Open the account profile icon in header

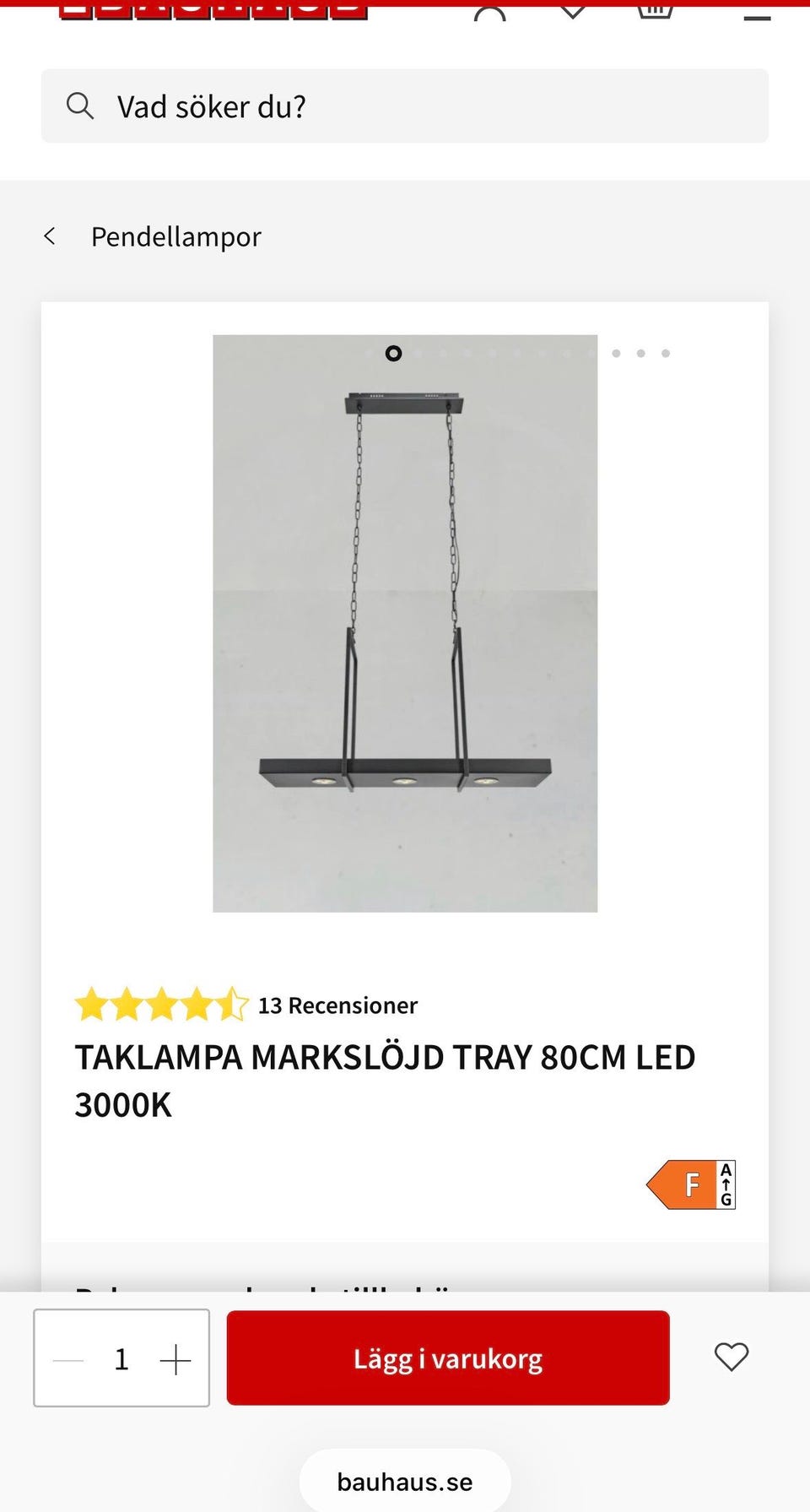pos(489,11)
